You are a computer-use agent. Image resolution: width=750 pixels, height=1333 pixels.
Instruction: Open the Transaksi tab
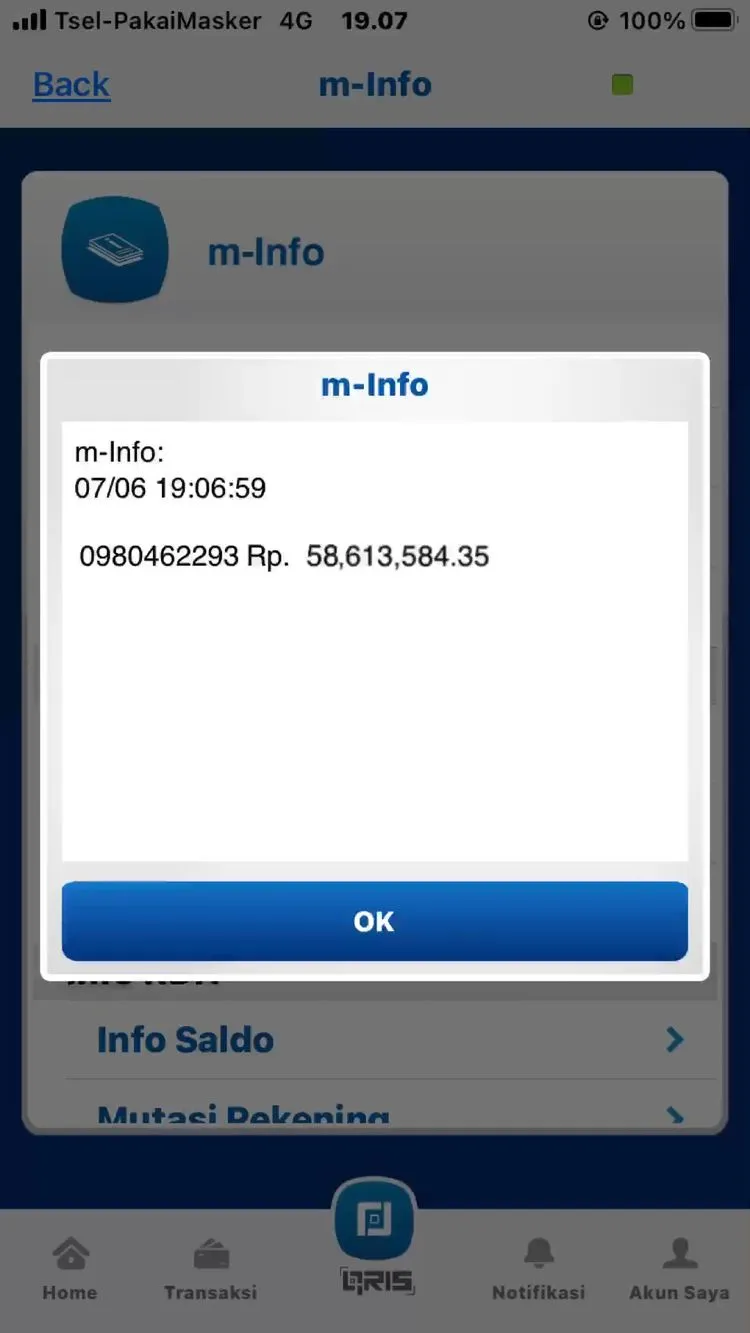210,1268
